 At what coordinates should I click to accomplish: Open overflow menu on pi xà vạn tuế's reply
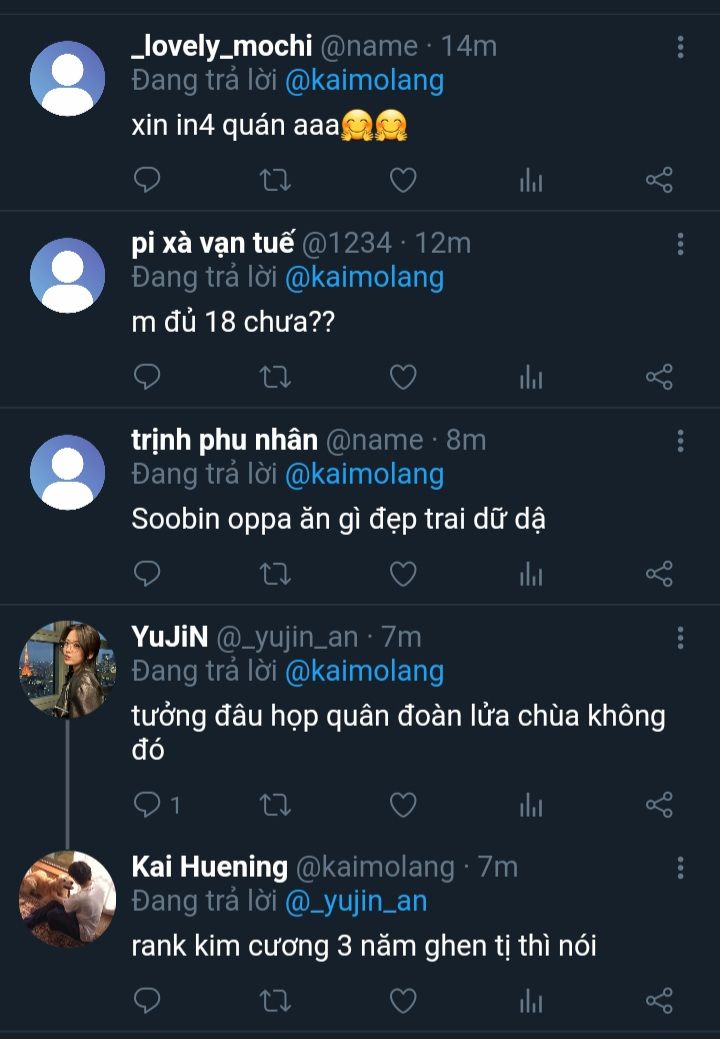680,244
